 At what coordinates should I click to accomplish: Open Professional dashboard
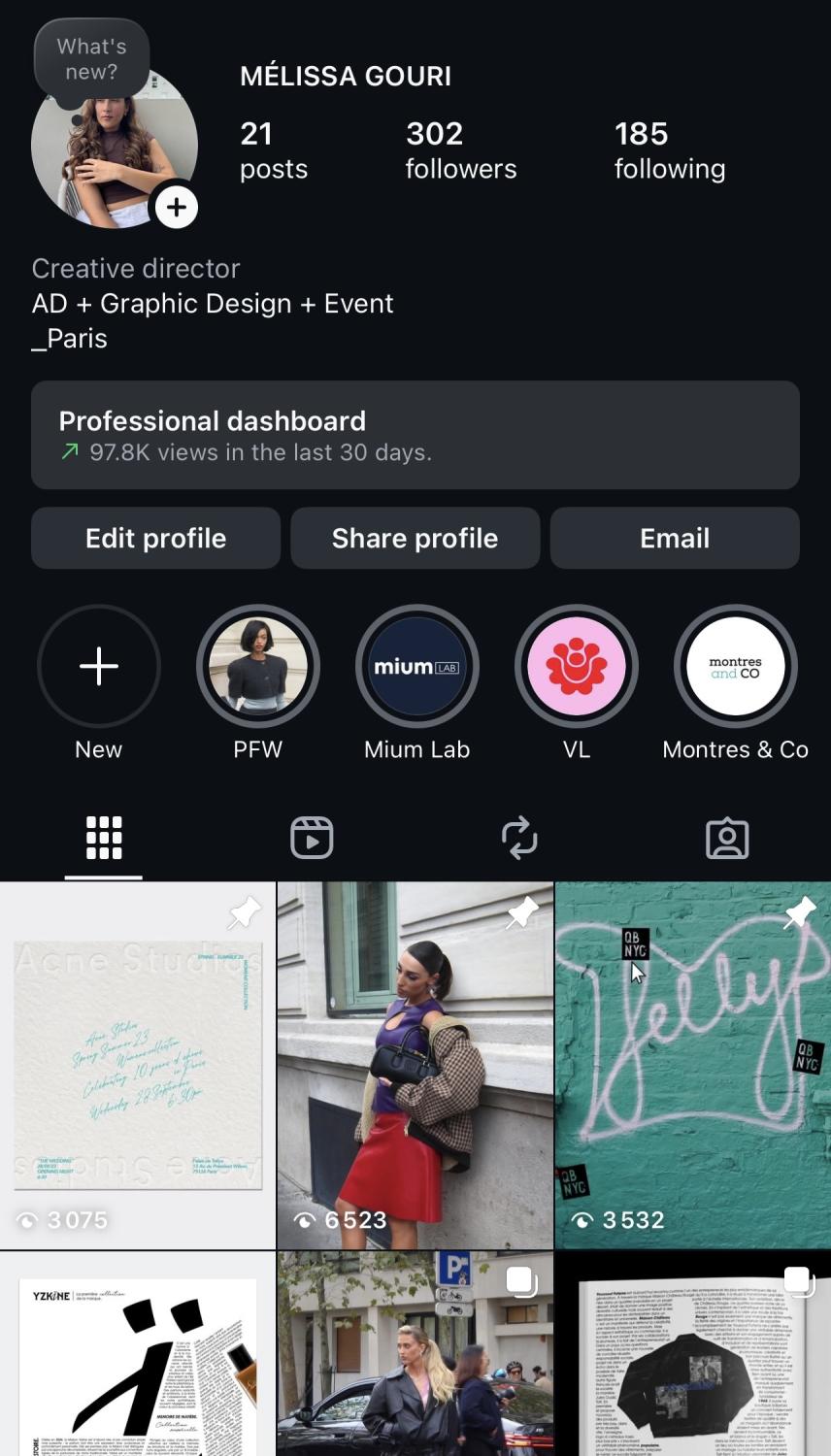coord(415,435)
